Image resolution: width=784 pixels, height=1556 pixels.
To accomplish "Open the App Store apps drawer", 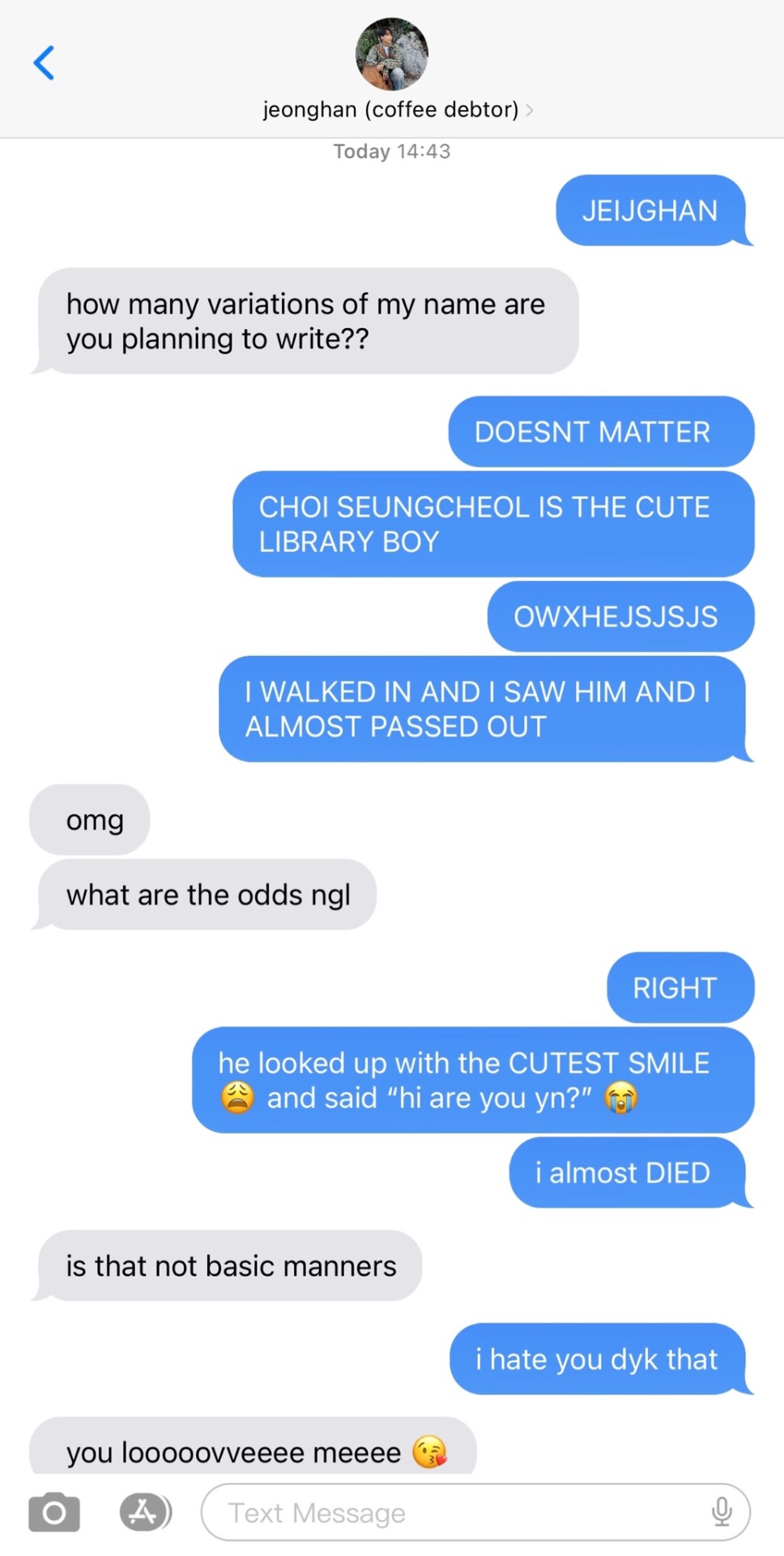I will point(145,1511).
